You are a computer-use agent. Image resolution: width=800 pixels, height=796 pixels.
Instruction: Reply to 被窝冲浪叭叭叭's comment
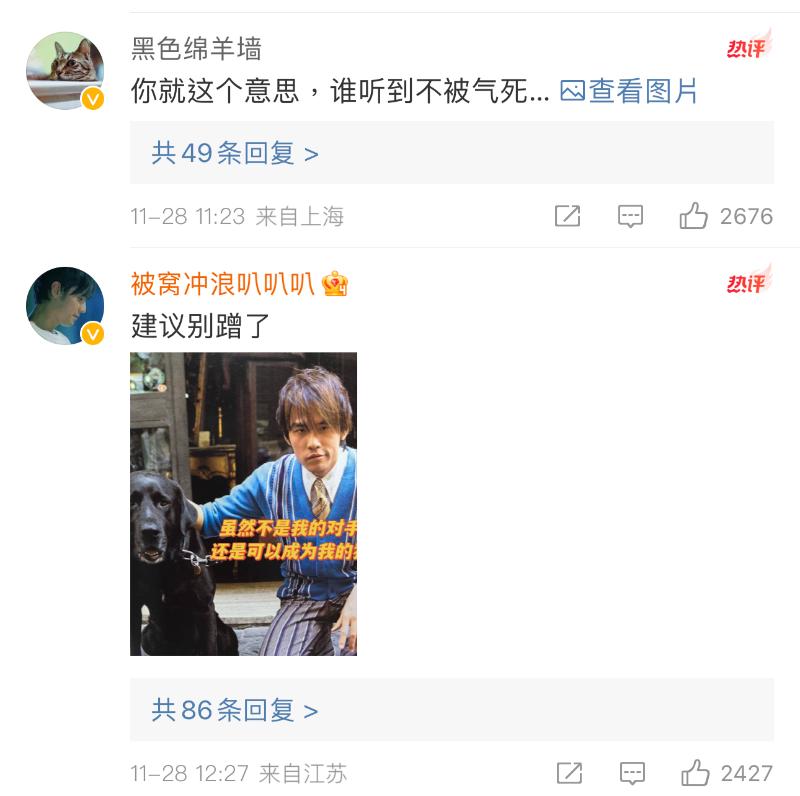pos(632,773)
